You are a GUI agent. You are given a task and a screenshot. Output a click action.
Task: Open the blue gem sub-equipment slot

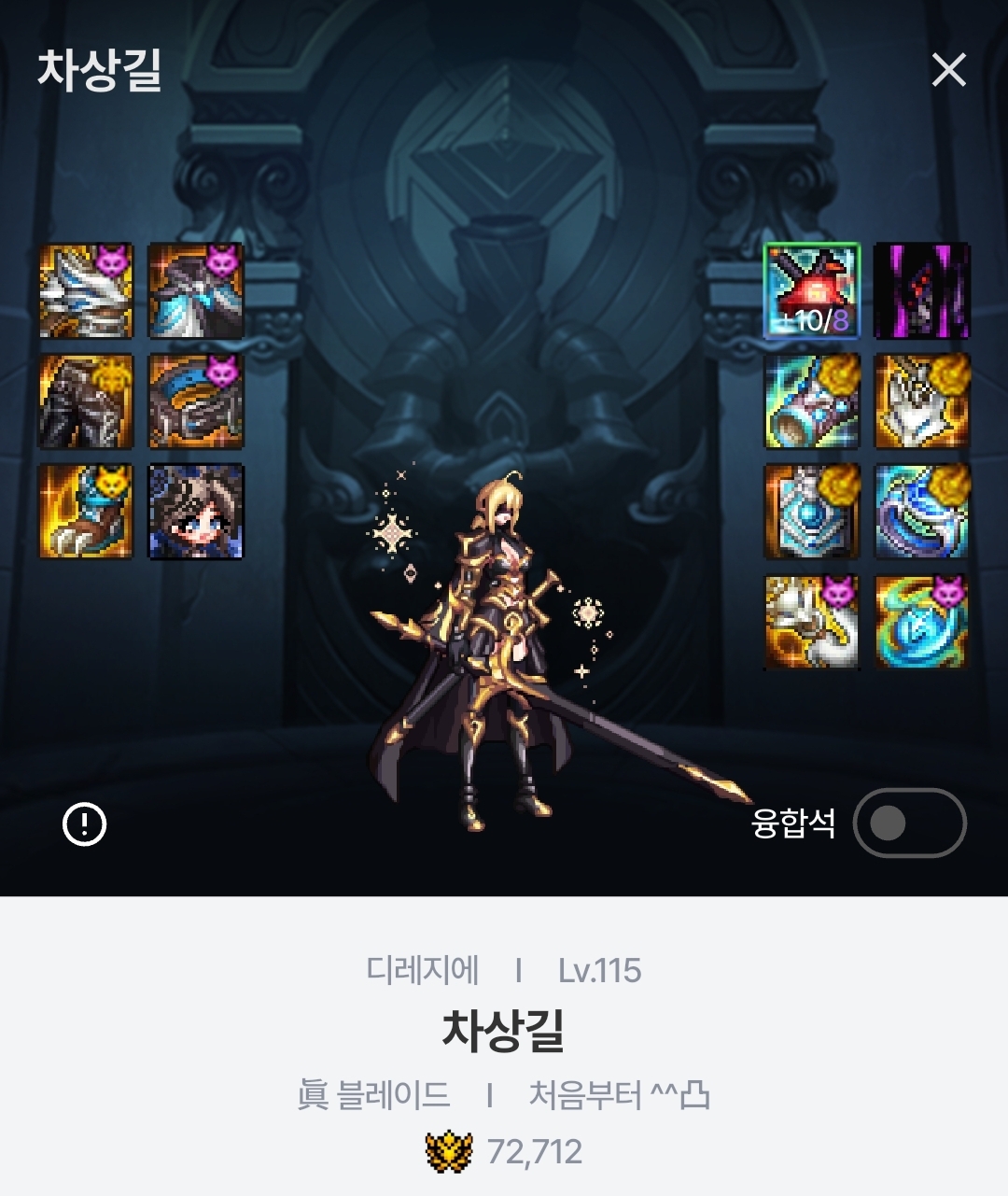(812, 512)
